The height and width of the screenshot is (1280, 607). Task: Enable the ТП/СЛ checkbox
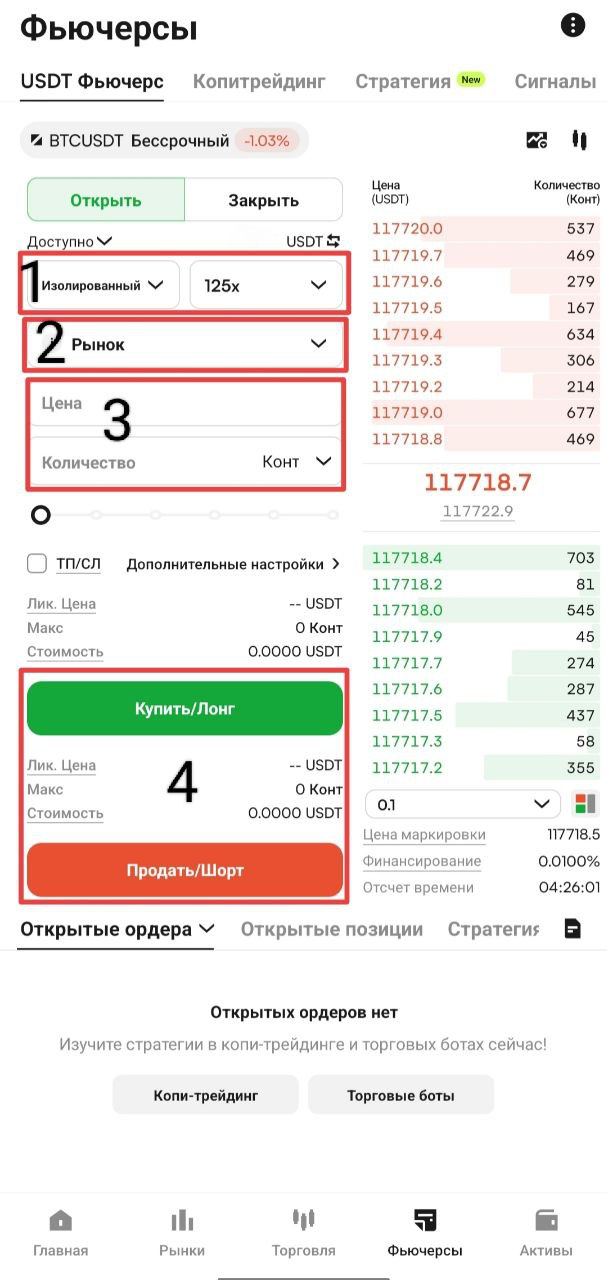[37, 564]
